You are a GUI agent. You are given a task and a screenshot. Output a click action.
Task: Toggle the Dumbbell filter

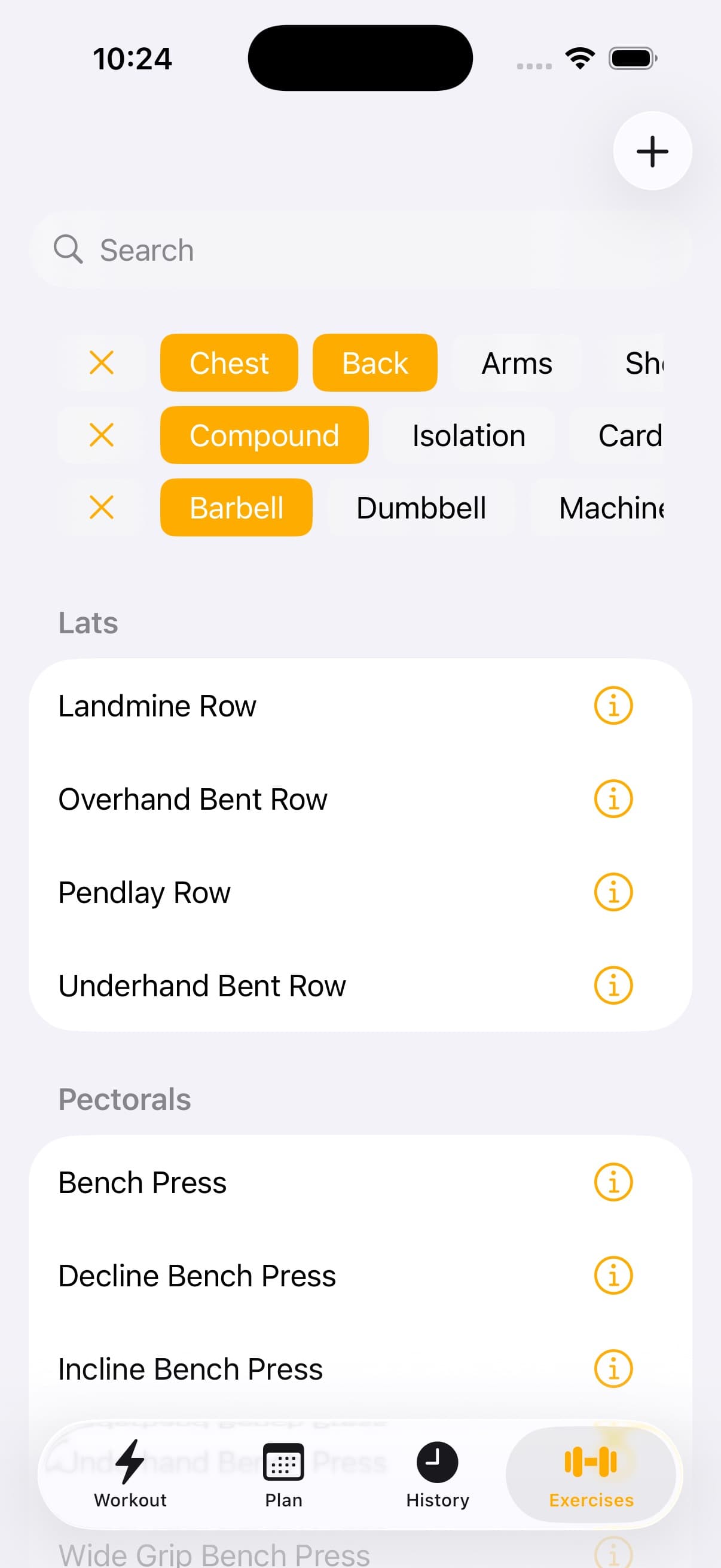(421, 507)
